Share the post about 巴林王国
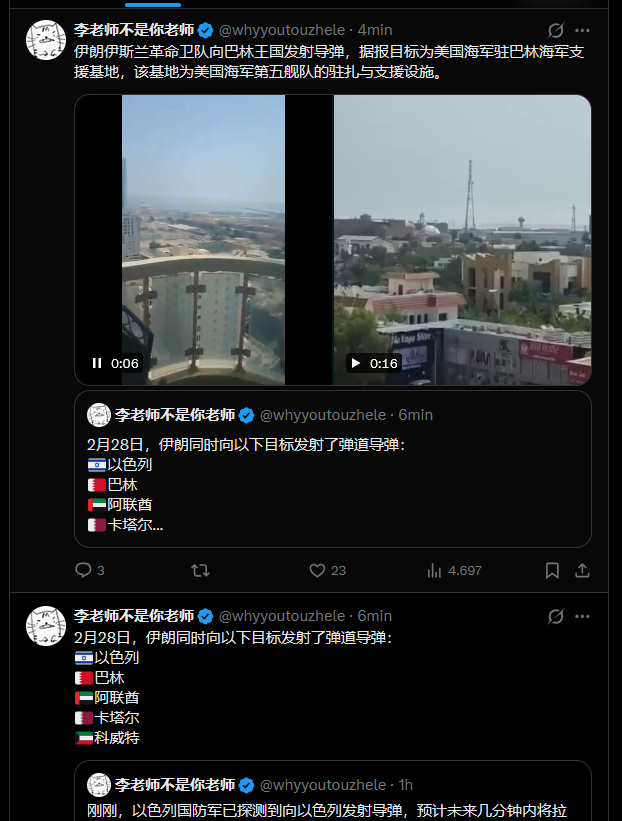The image size is (622, 821). click(x=583, y=570)
